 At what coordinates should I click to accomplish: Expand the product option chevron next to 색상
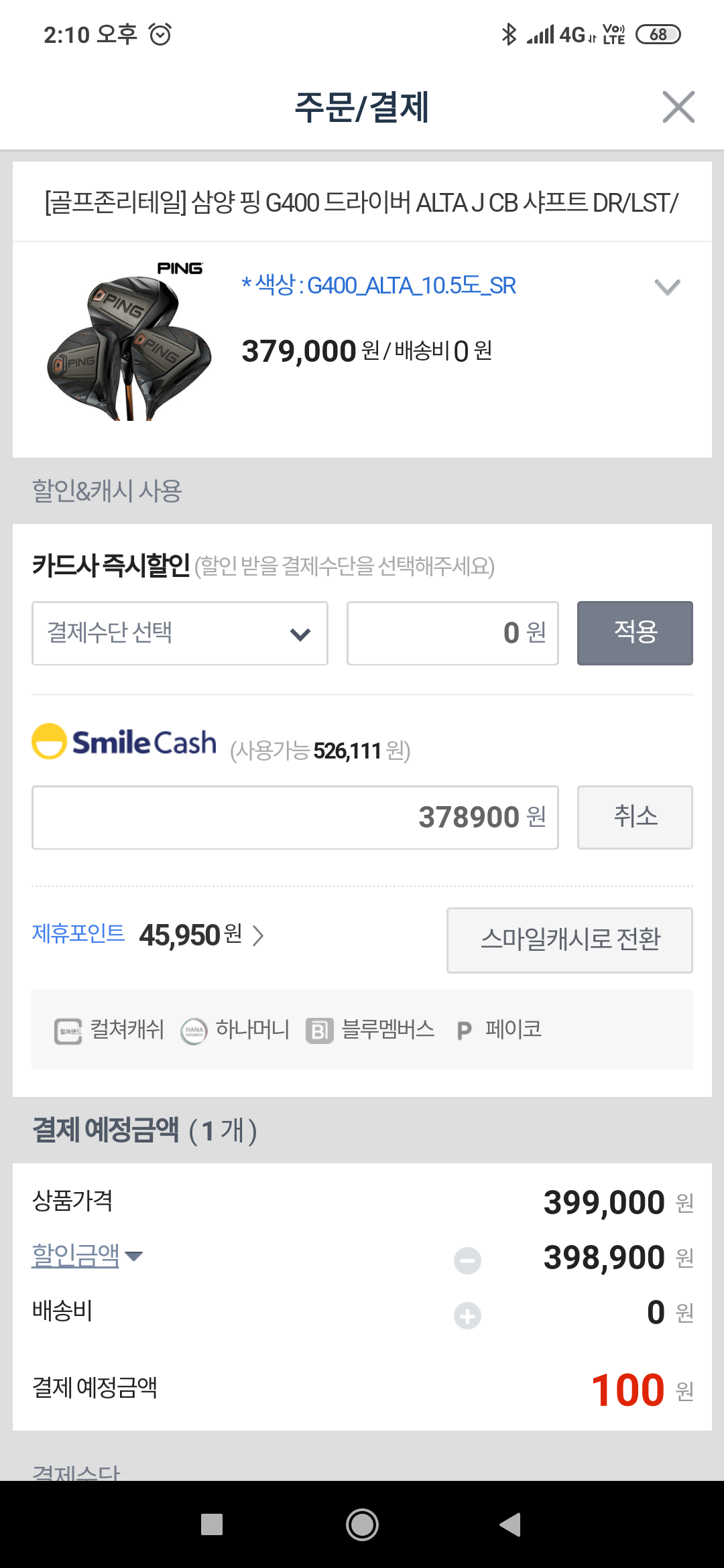pos(667,287)
